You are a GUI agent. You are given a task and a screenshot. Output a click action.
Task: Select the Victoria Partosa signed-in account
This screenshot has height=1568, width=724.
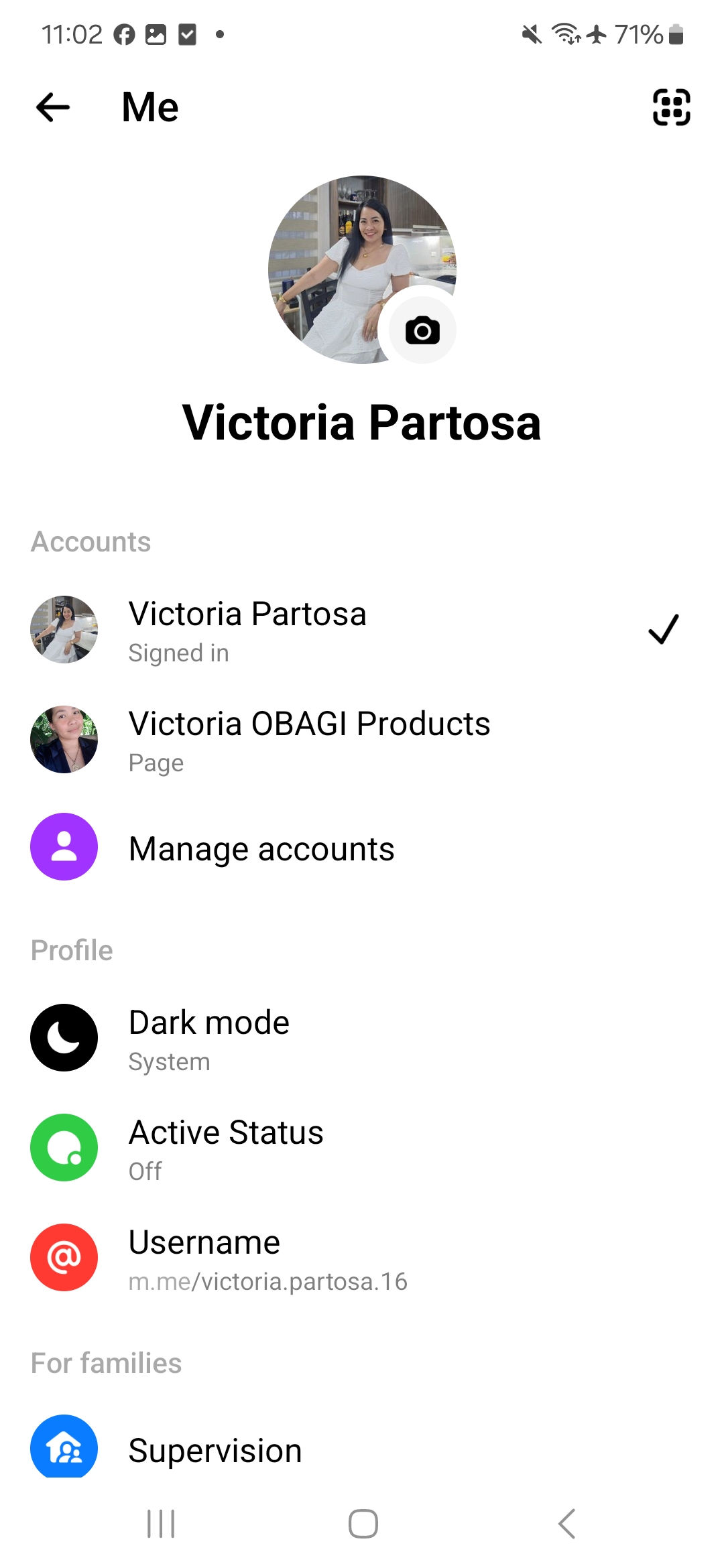[362, 630]
